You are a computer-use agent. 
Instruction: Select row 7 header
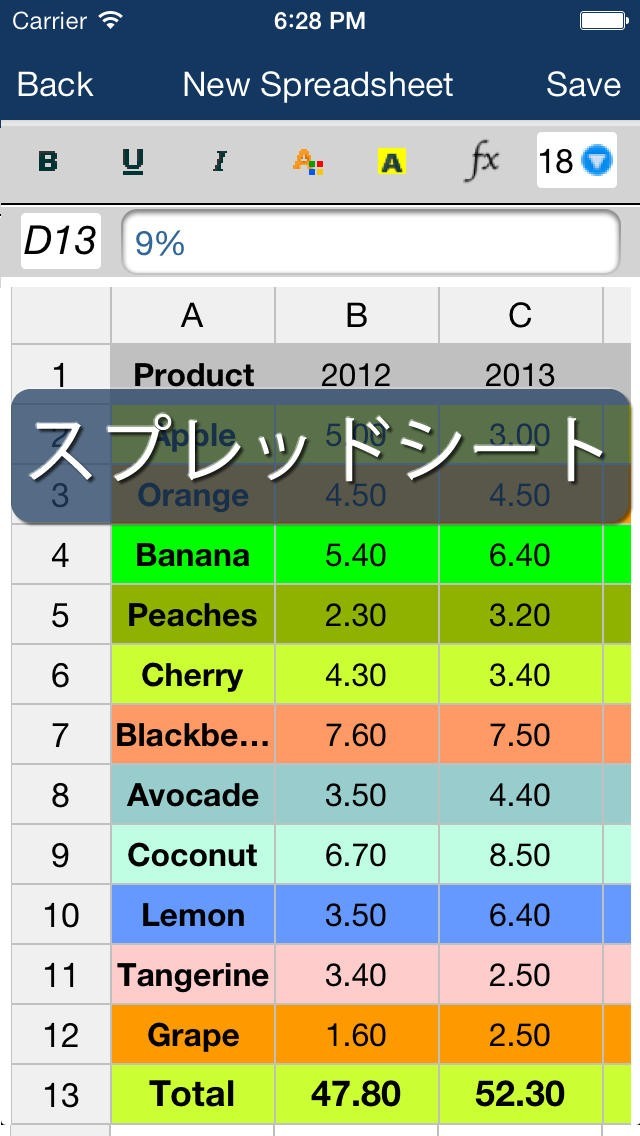(61, 735)
